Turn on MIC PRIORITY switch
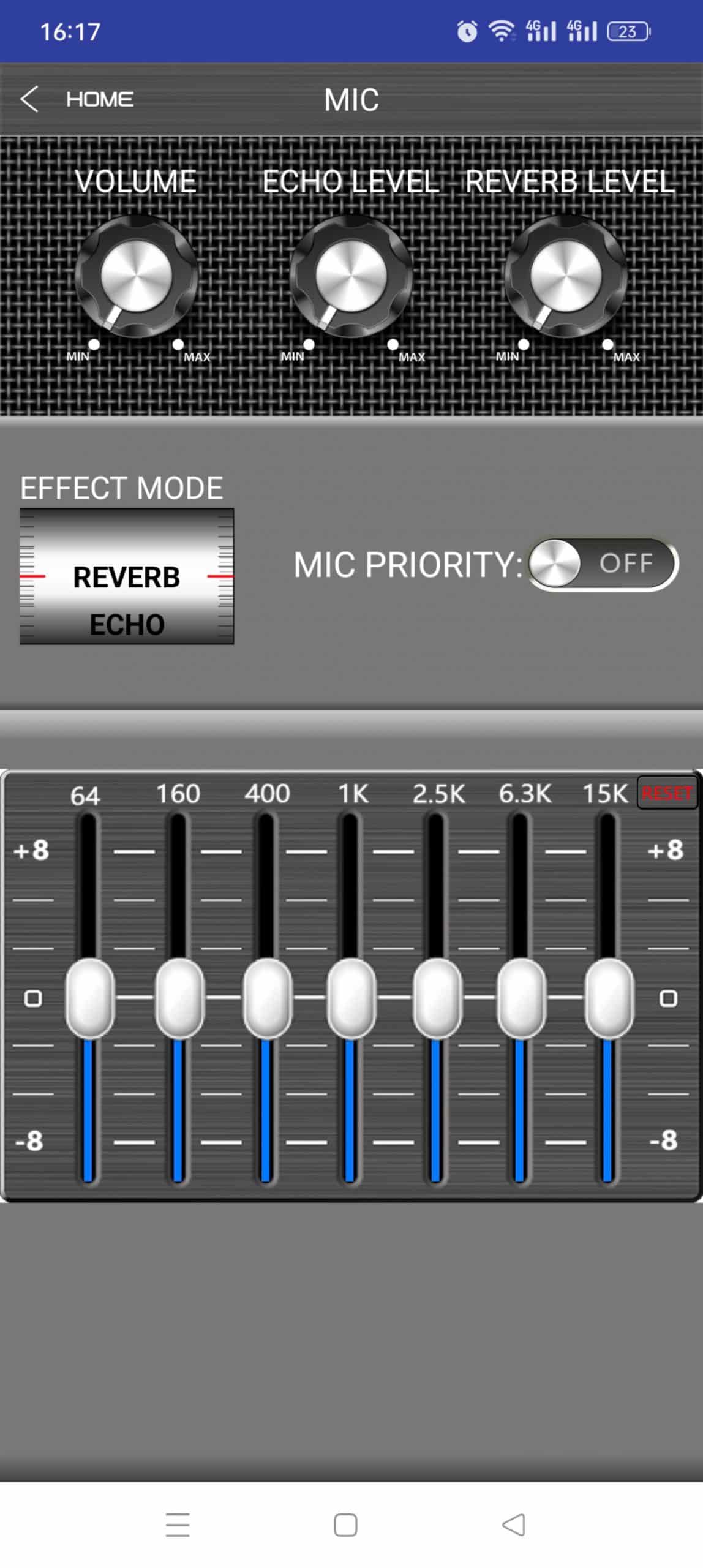This screenshot has width=703, height=1568. 603,563
